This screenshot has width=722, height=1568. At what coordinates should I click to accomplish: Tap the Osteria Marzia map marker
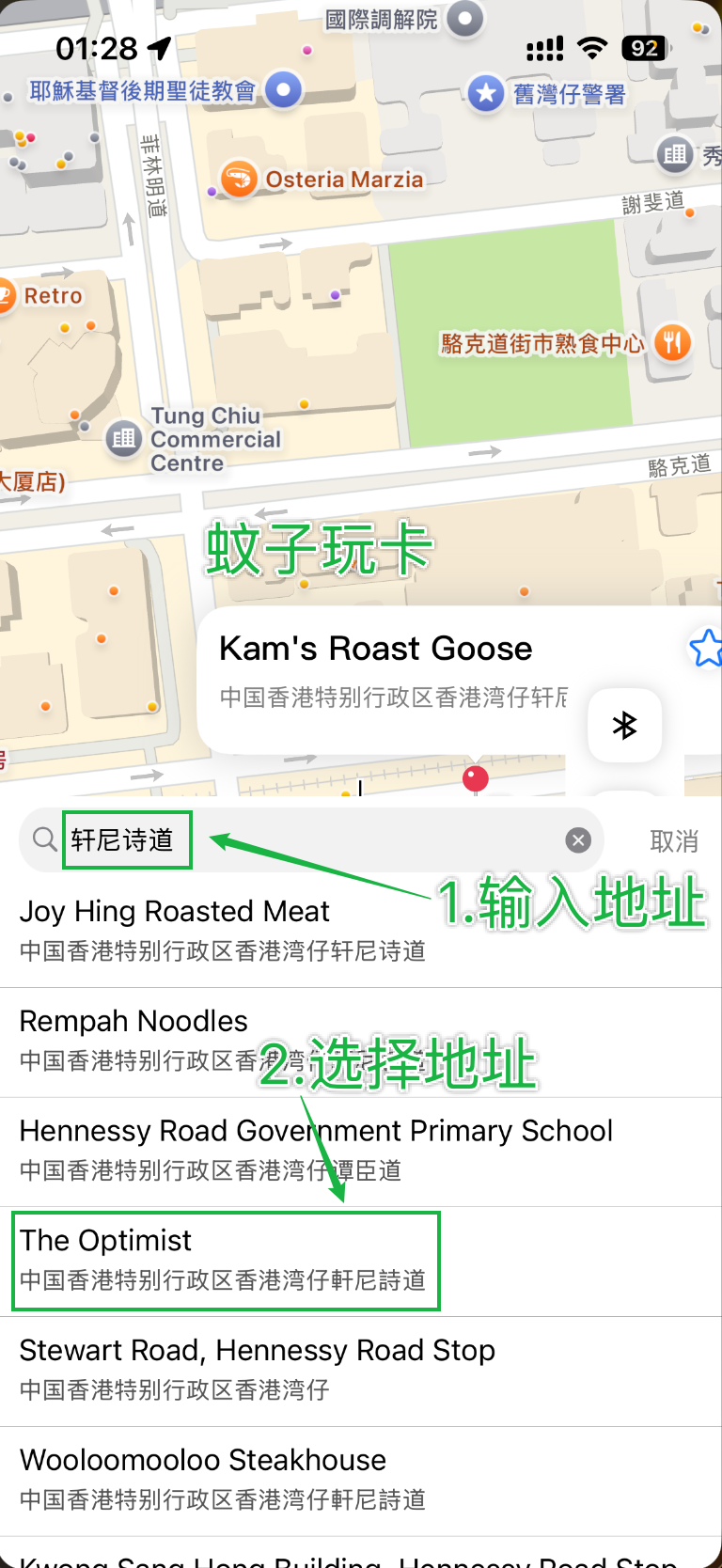[240, 178]
